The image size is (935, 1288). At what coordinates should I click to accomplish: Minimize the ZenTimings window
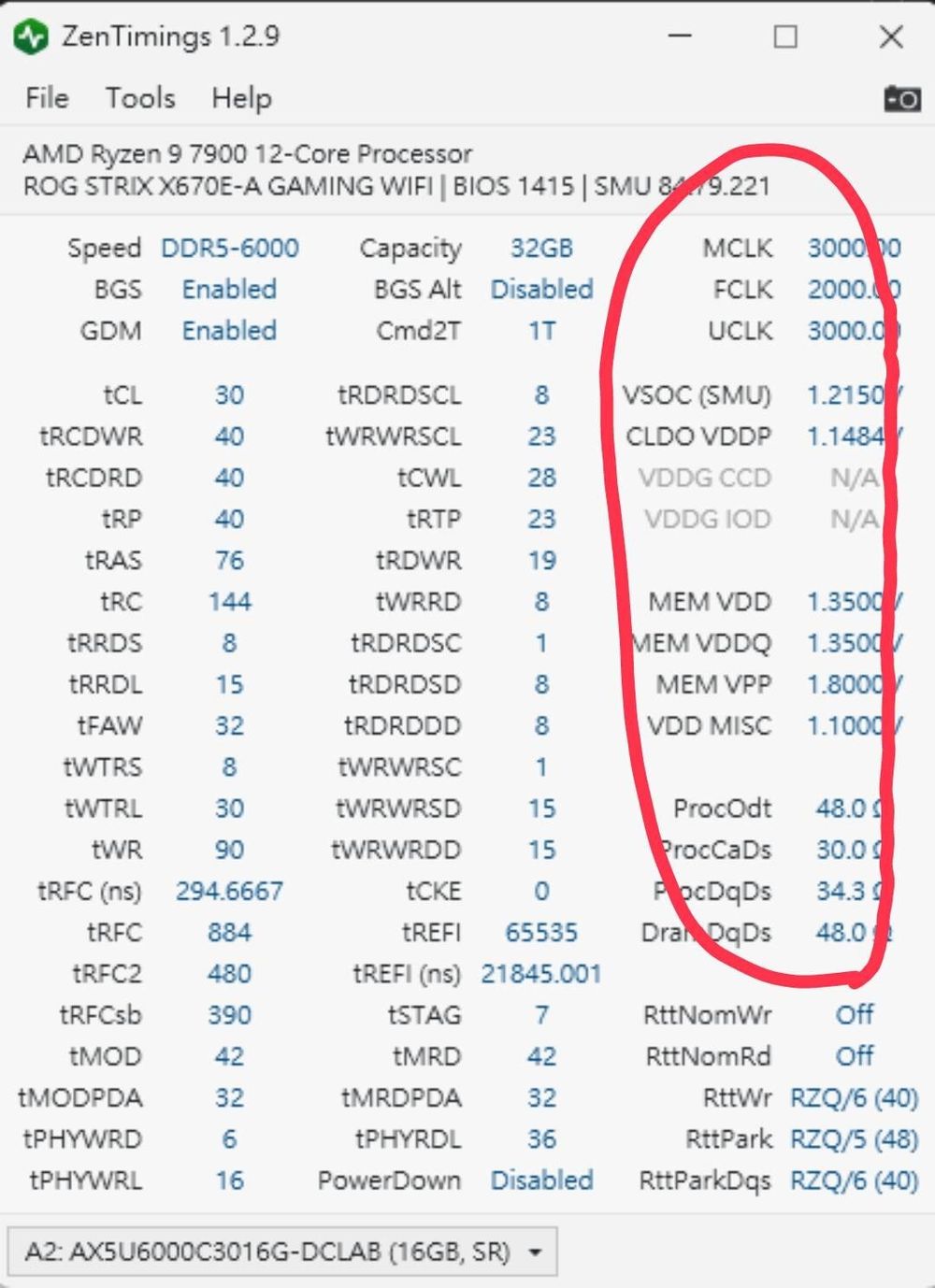tap(680, 36)
